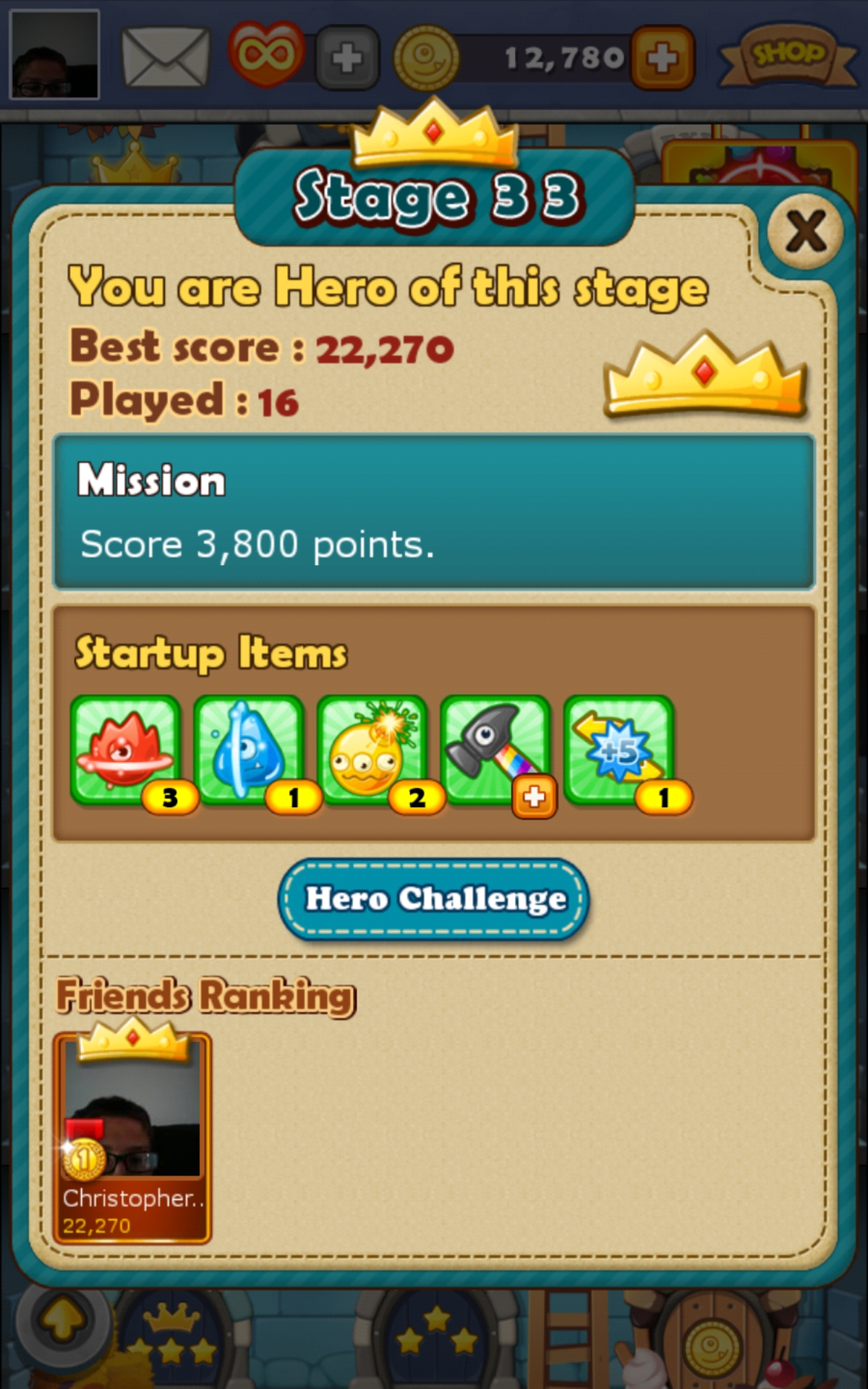Add more coins with the orange plus

663,58
